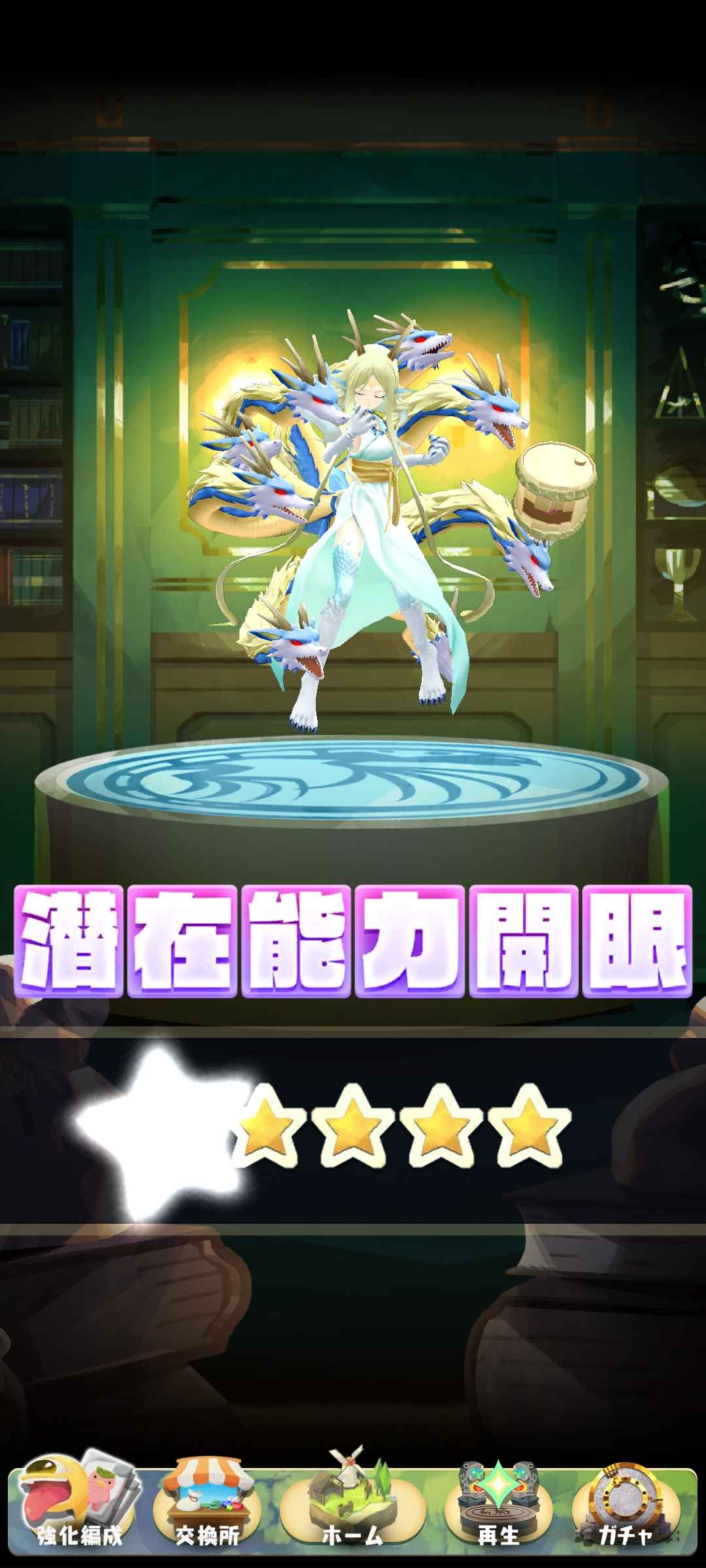Viewport: 706px width, 1568px height.
Task: Switch to the ガチャ tab
Action: 626,1506
